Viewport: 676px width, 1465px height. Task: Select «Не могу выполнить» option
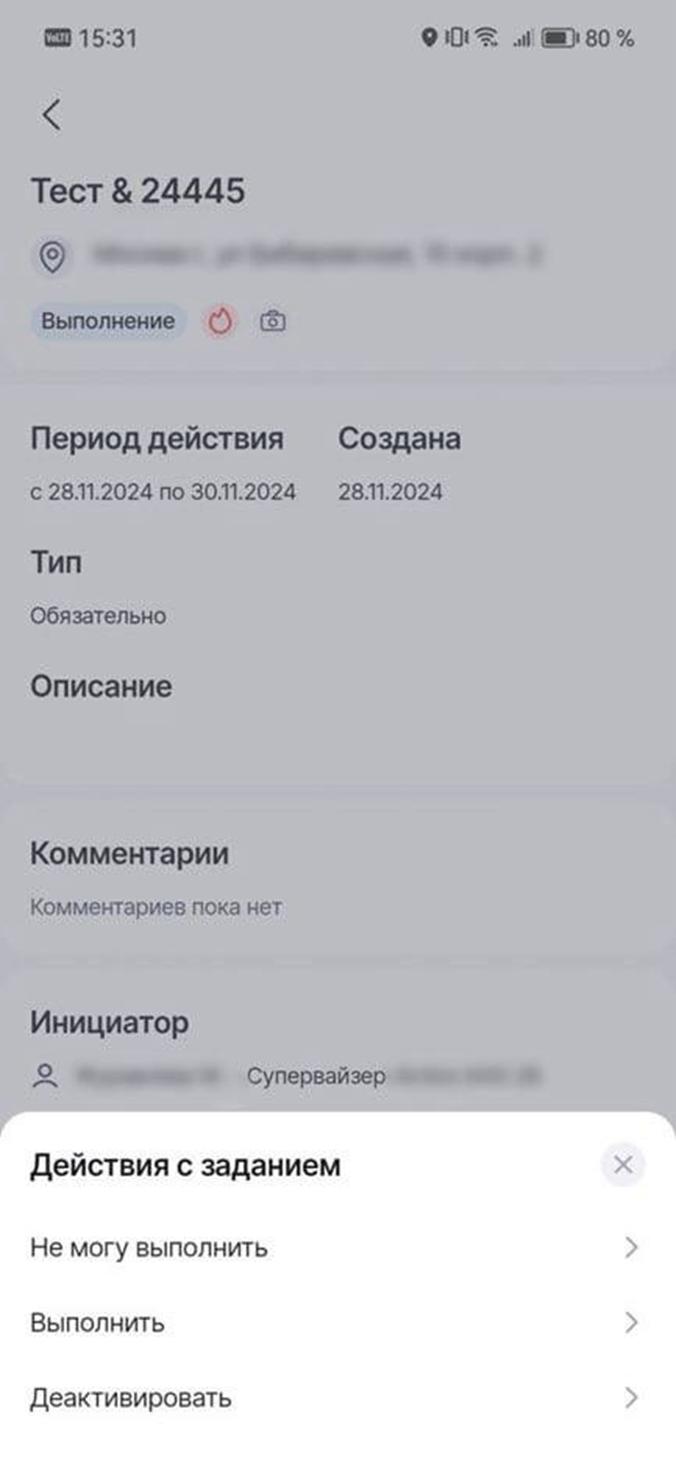click(338, 1248)
